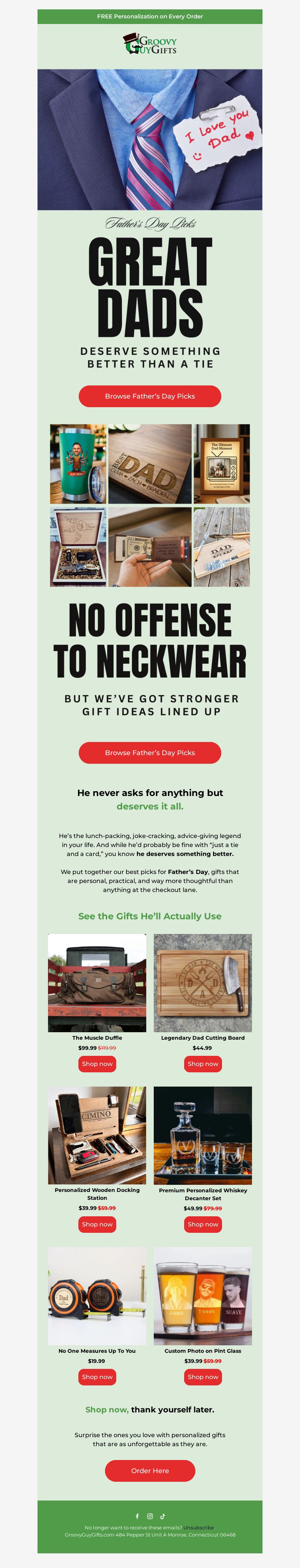This screenshot has height=1568, width=300.
Task: Shop now for The Muscle Duffle
Action: click(97, 1063)
